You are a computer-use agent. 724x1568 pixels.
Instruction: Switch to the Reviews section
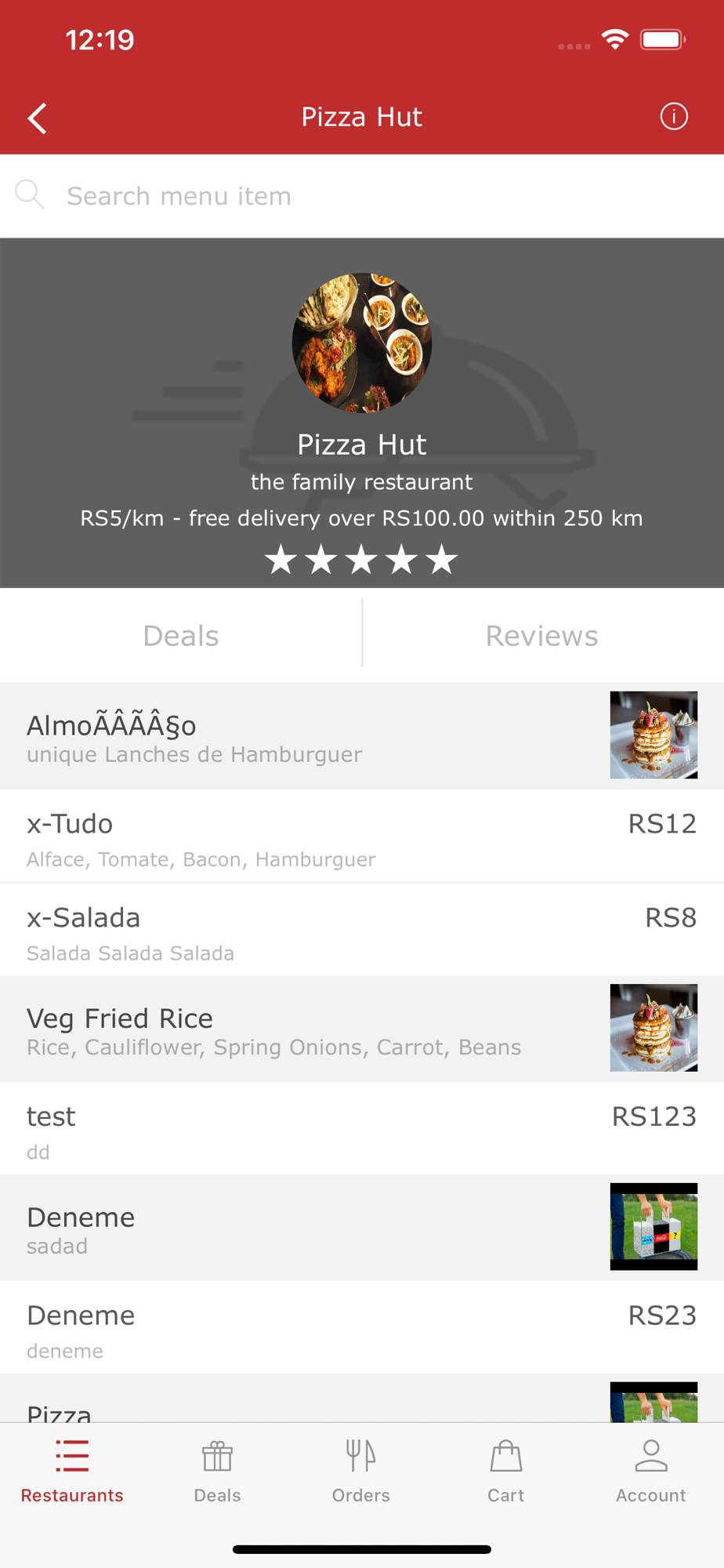tap(542, 636)
